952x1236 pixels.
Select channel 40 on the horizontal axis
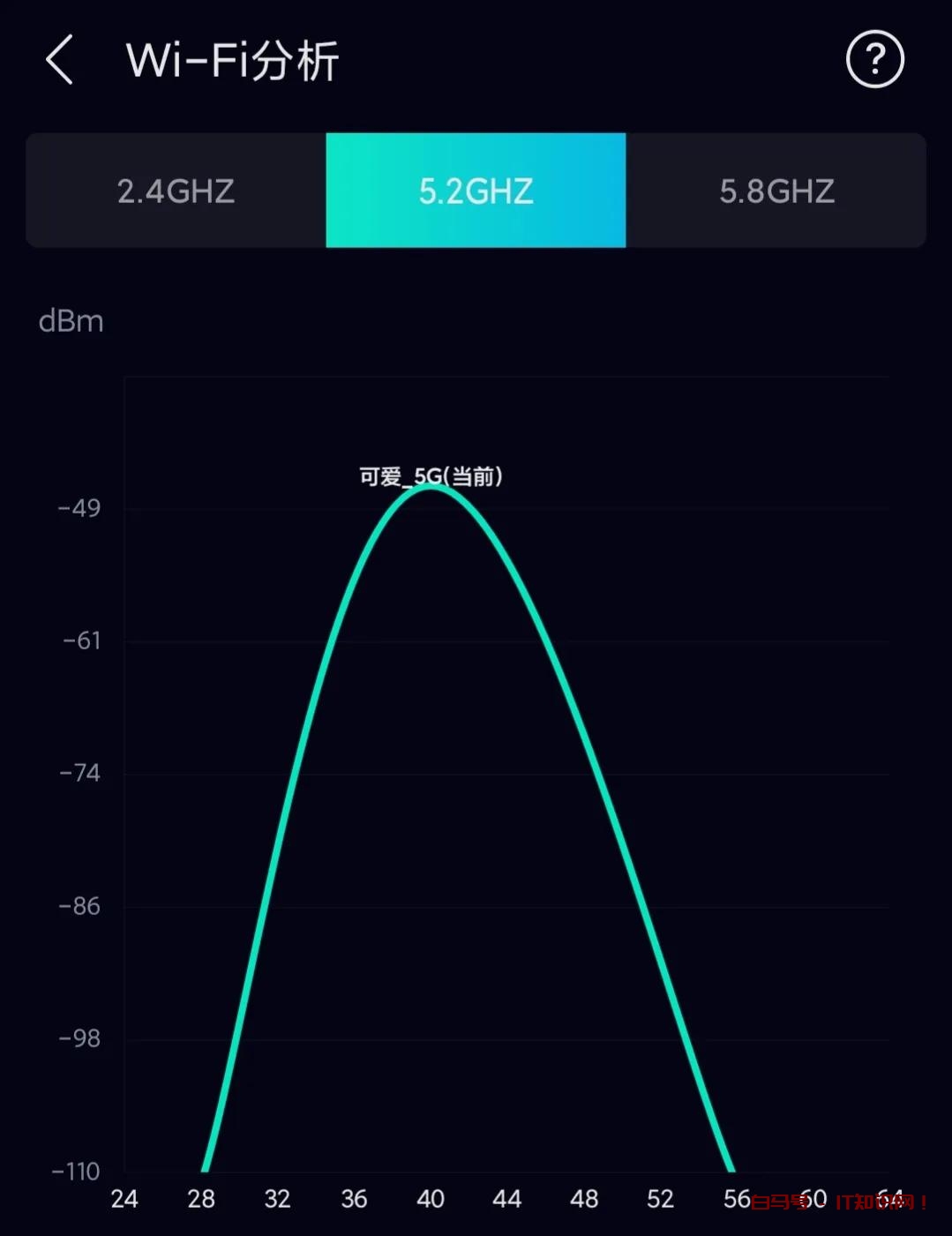pyautogui.click(x=430, y=1199)
